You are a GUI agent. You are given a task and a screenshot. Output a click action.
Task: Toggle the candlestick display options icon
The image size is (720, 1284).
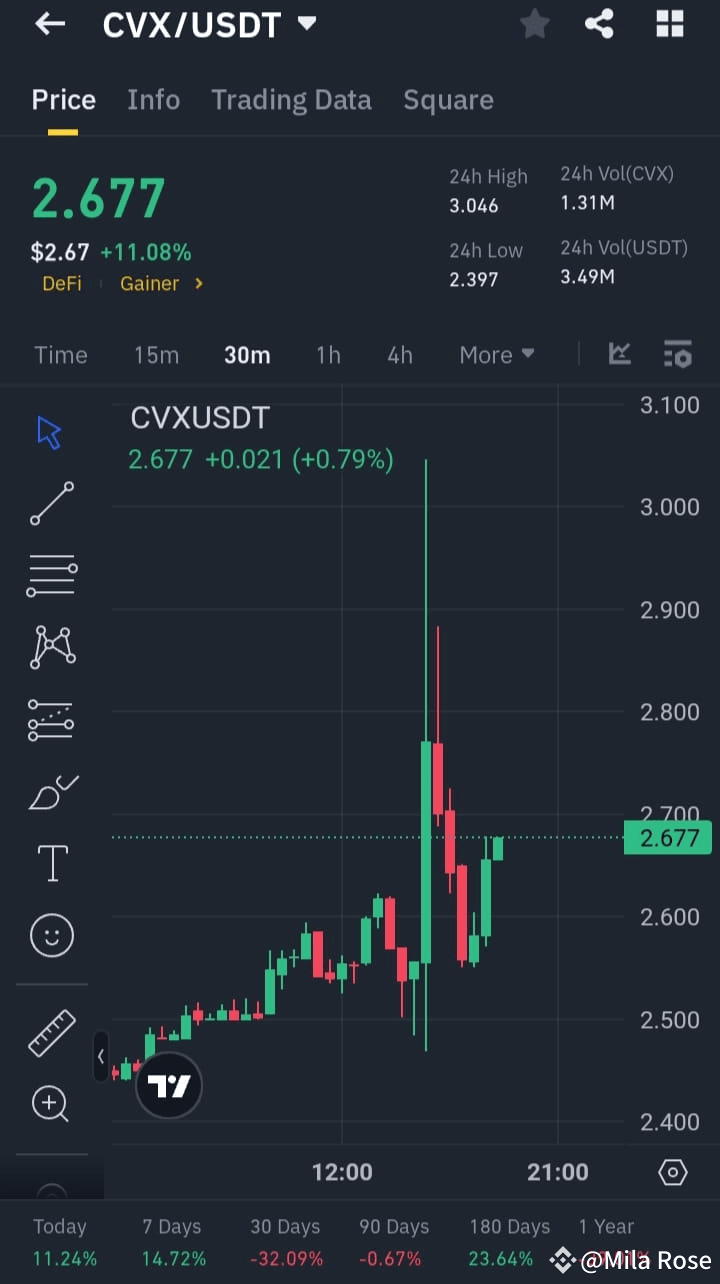678,354
